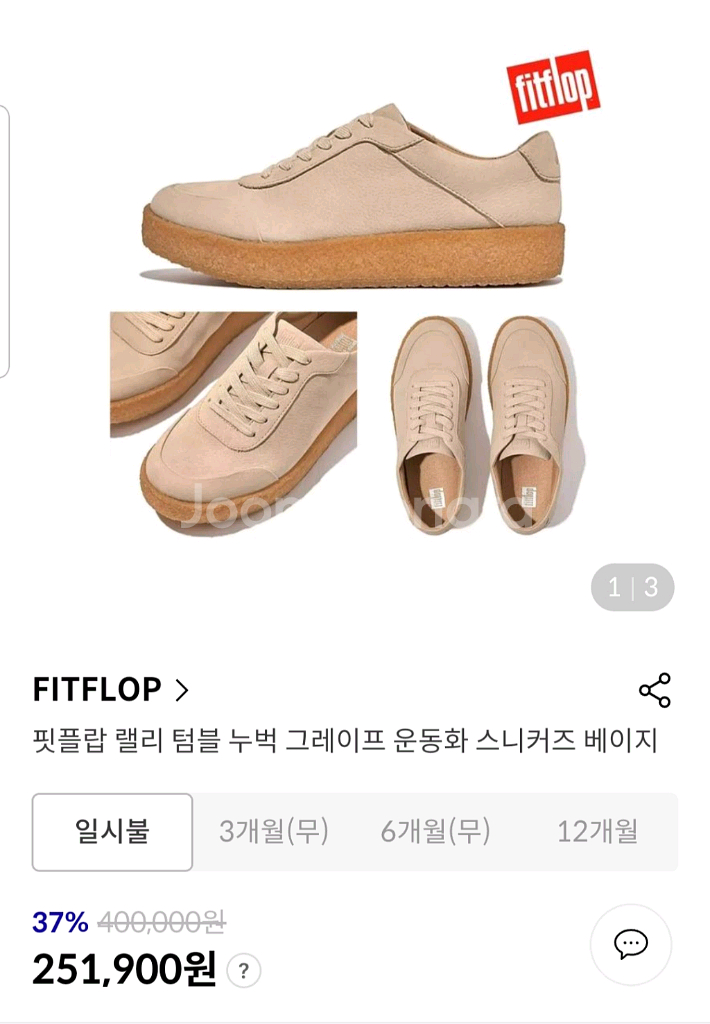Share this product
This screenshot has width=710, height=1024.
654,691
